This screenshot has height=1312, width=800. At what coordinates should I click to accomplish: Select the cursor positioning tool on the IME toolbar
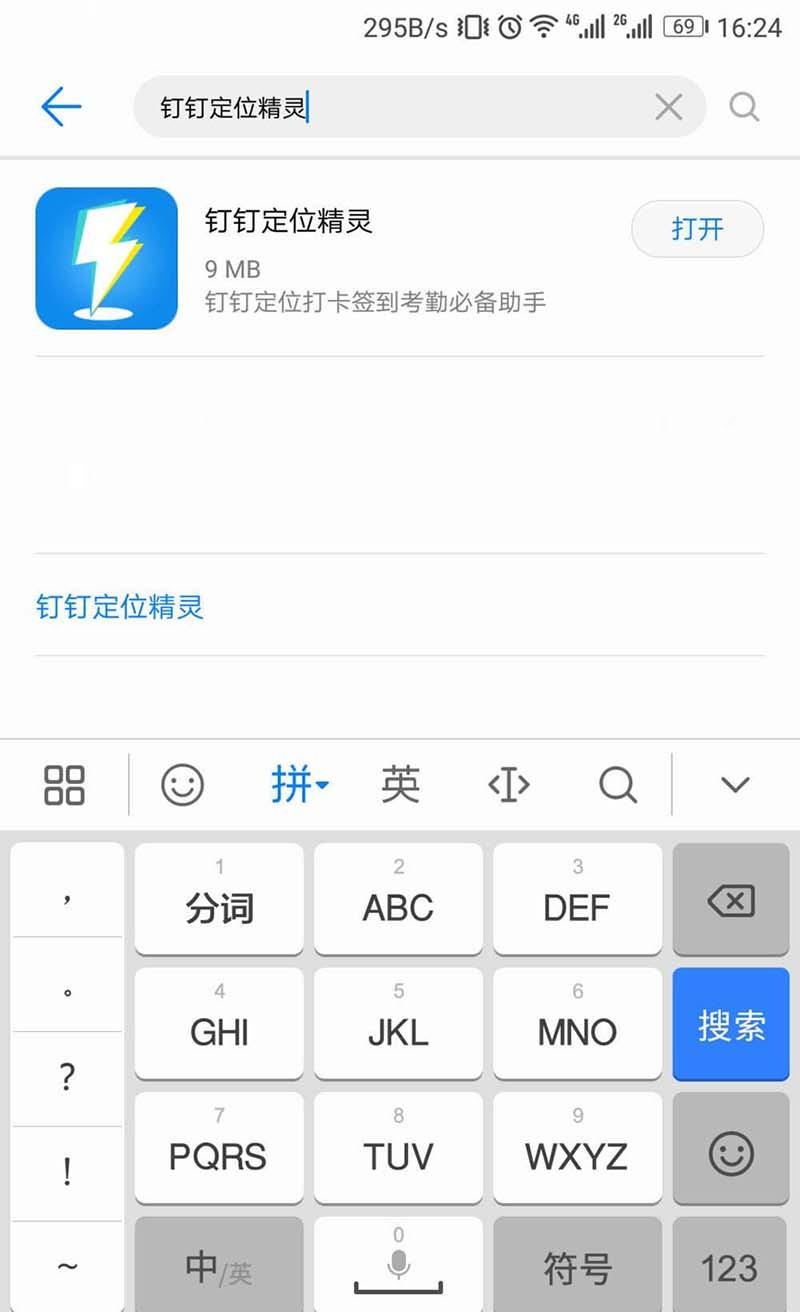coord(508,785)
